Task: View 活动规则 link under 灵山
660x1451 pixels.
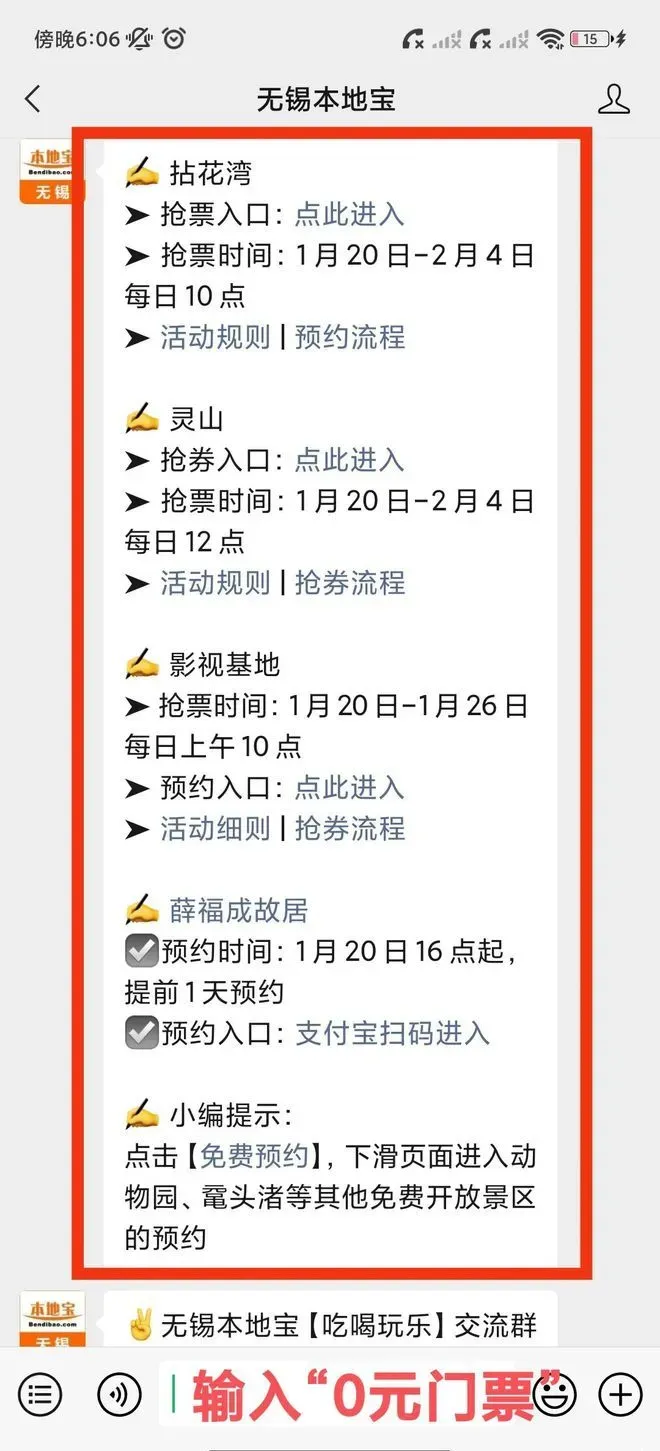Action: tap(215, 583)
